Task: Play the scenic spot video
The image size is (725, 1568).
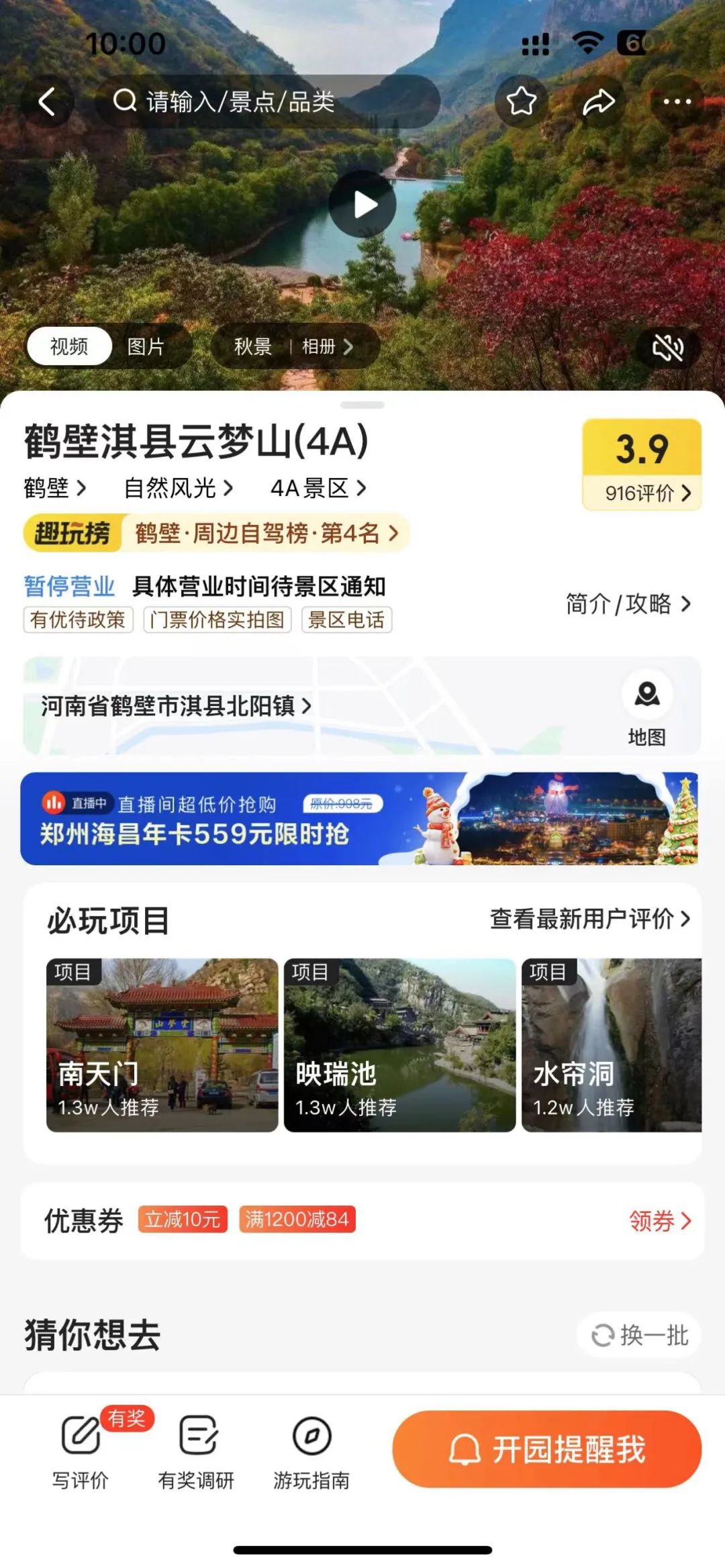Action: [x=362, y=204]
